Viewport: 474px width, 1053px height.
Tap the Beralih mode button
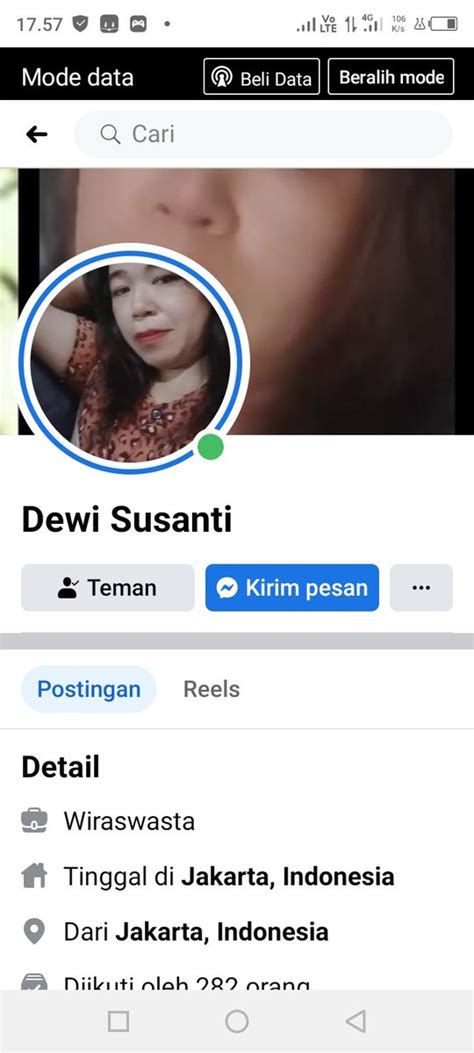tap(391, 77)
